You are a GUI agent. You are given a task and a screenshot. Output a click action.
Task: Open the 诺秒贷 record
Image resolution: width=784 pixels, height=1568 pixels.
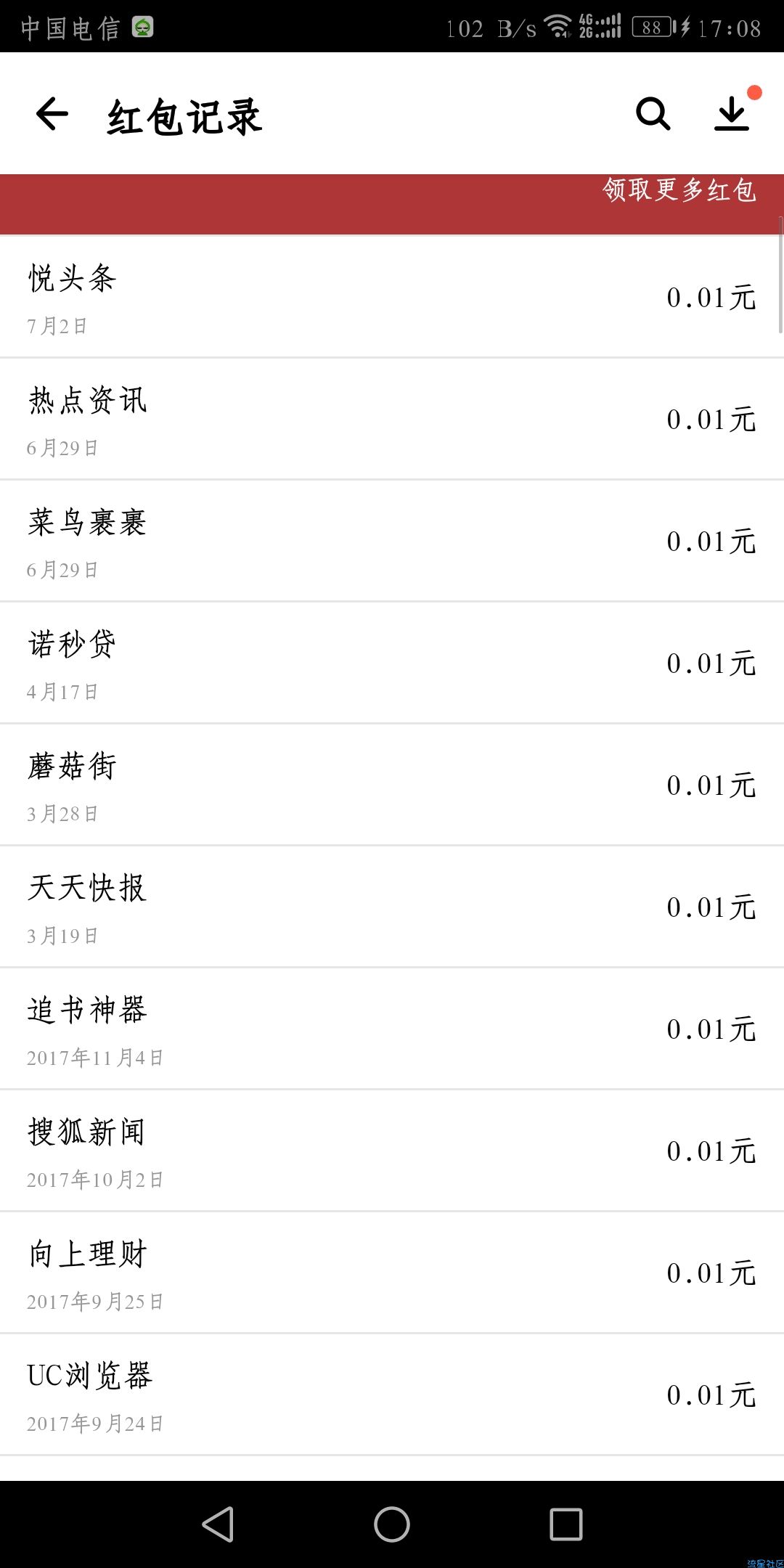(x=392, y=663)
